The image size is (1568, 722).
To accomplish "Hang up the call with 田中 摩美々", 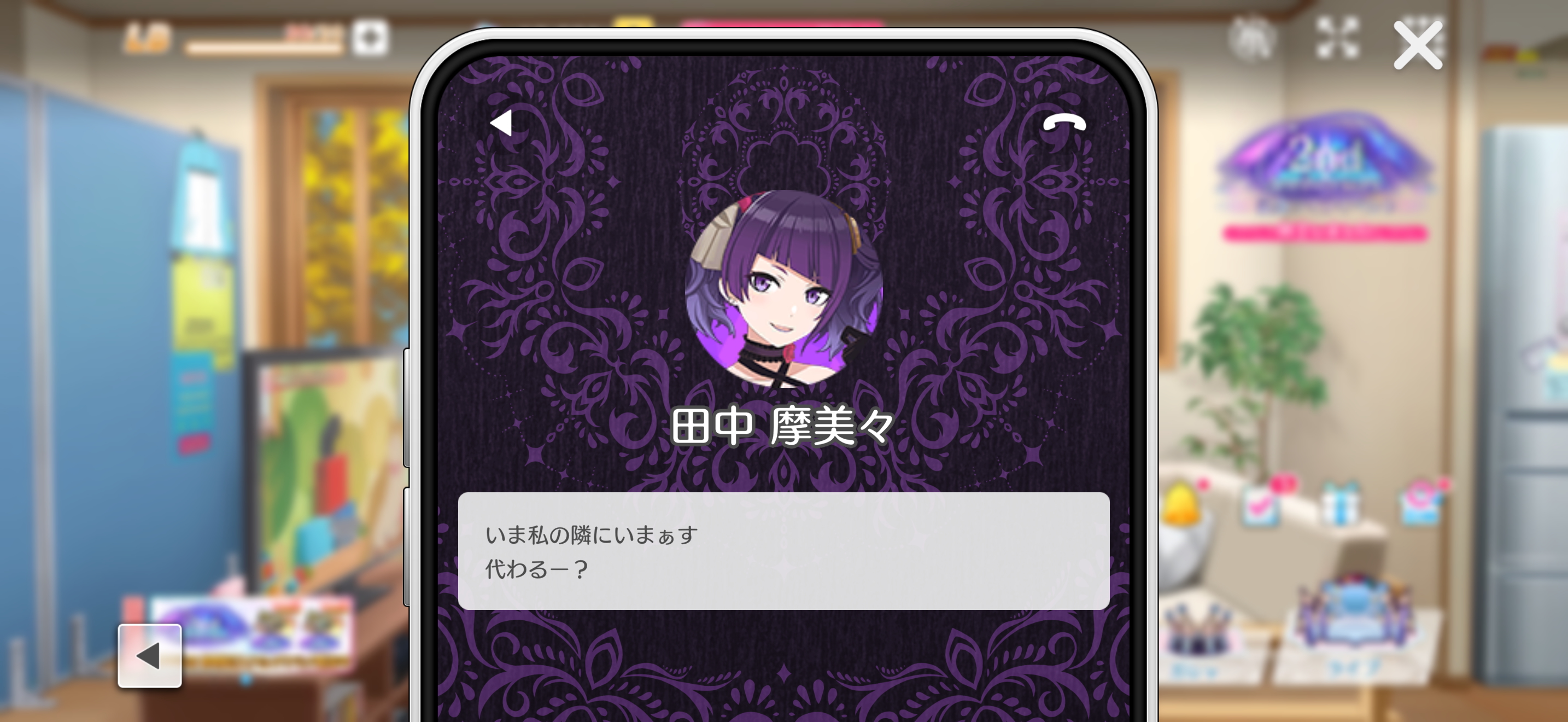I will pyautogui.click(x=1064, y=124).
